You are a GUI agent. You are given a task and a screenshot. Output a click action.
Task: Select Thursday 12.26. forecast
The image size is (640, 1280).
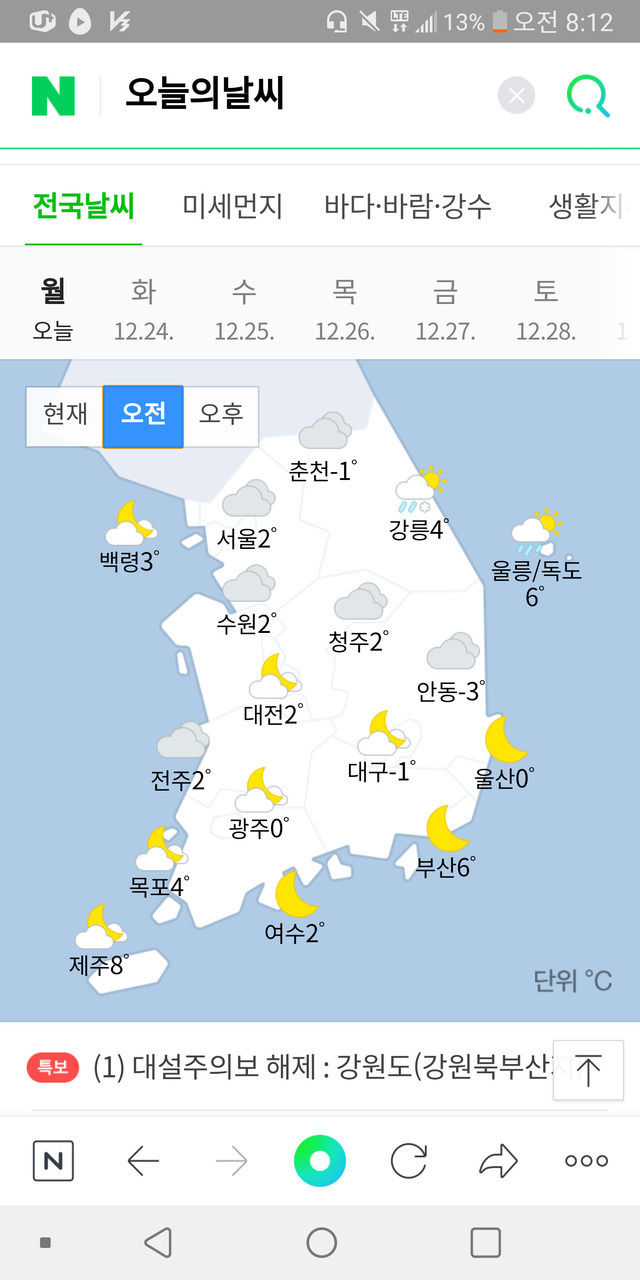tap(344, 310)
